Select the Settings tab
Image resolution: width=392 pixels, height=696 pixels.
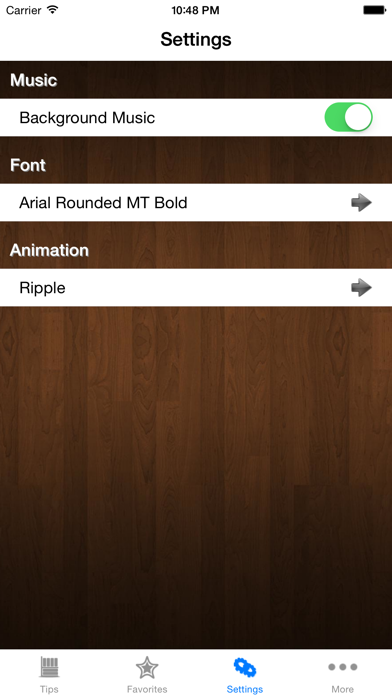click(x=245, y=673)
